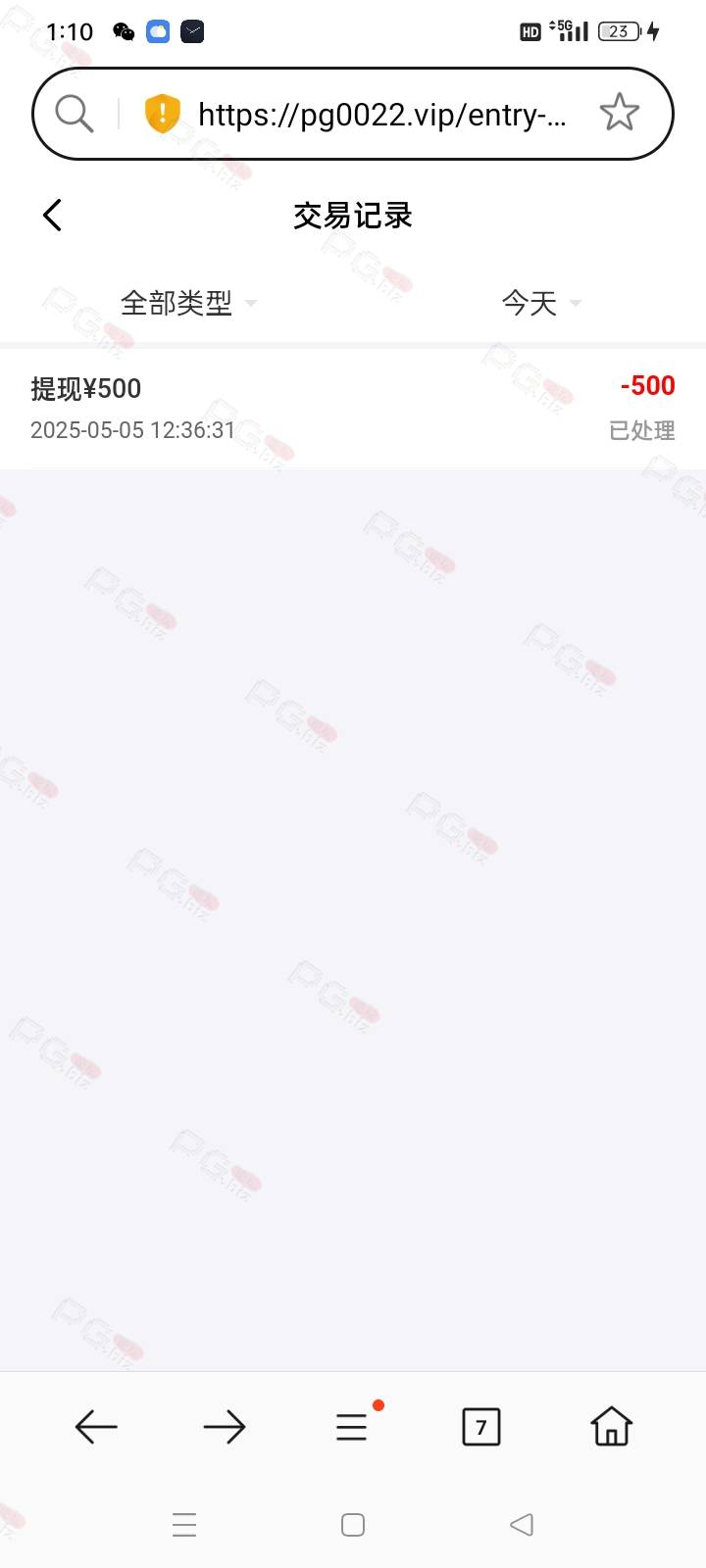Navigate forward with the browser's right arrow
This screenshot has height=1568, width=706.
tap(225, 1427)
